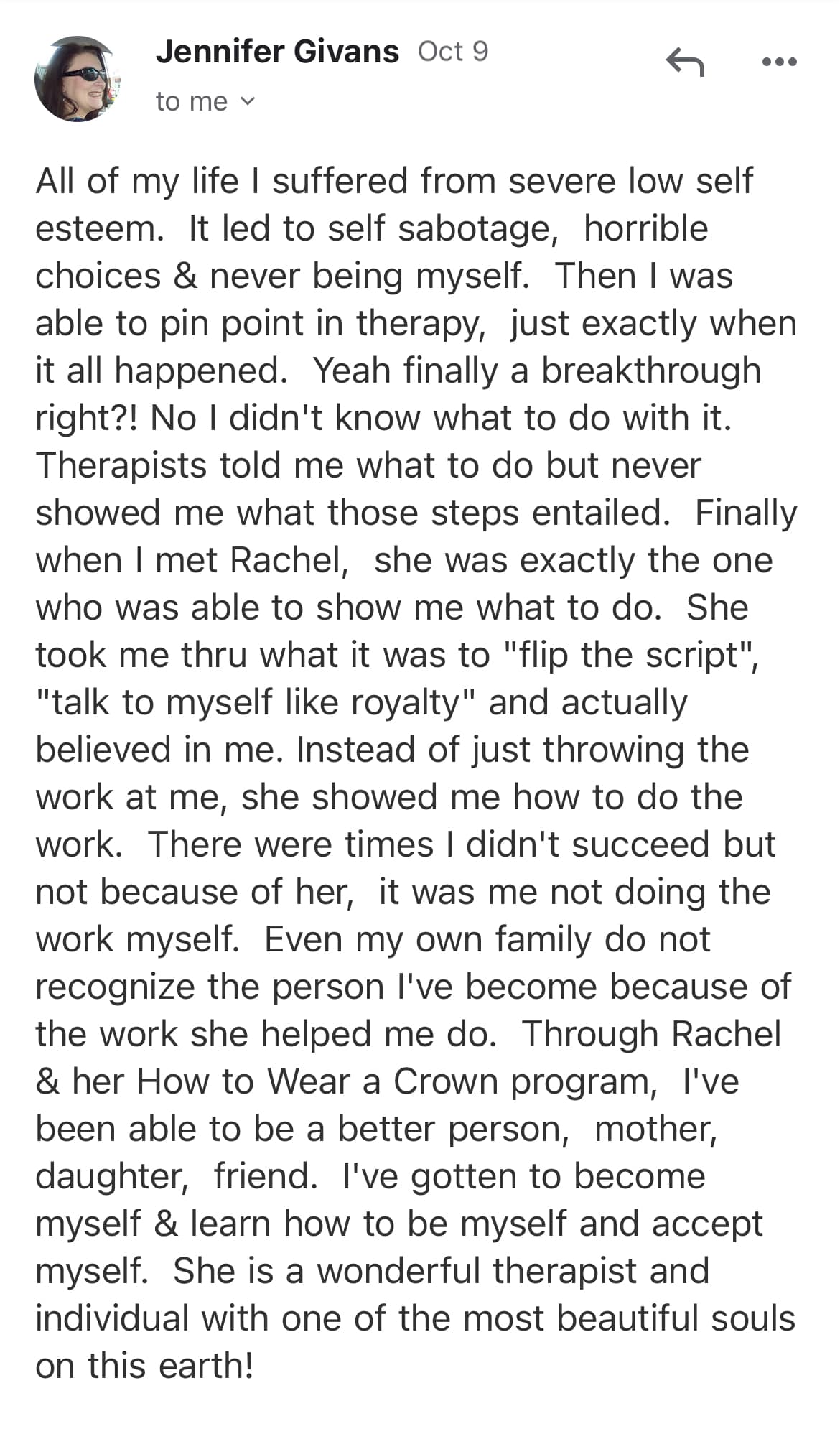The width and height of the screenshot is (840, 1439).
Task: Tap Jennifer Givans' profile picture
Action: (78, 78)
